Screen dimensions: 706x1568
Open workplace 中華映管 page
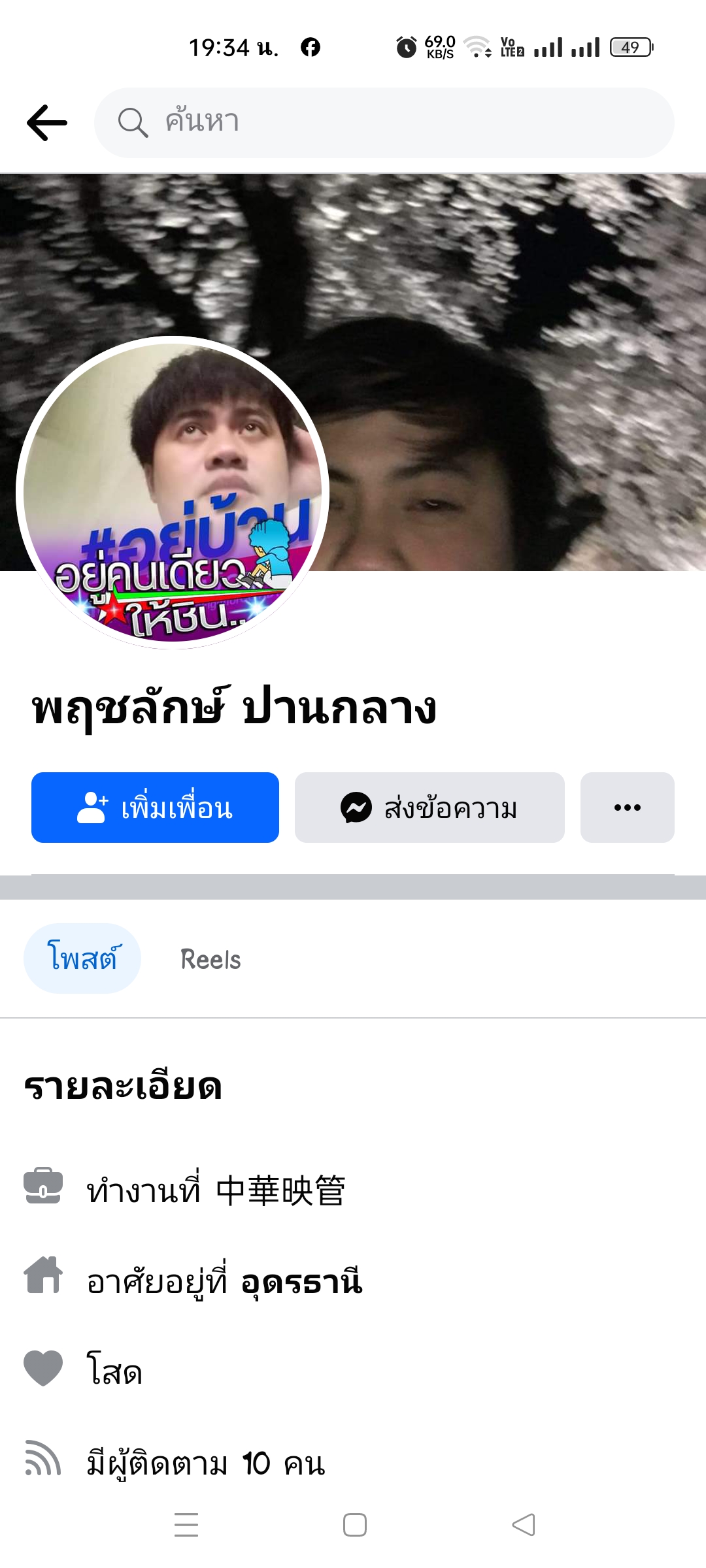280,1190
